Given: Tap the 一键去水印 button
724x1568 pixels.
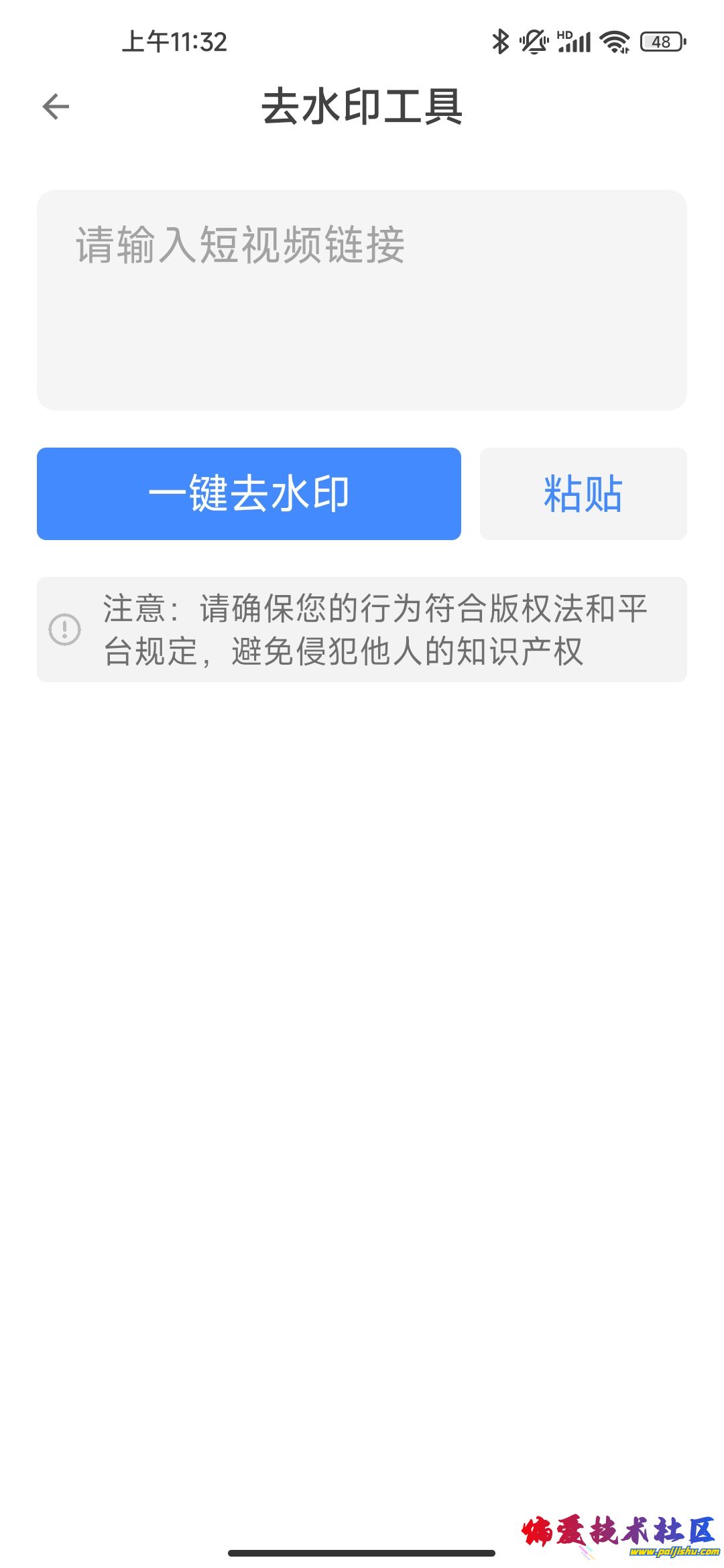Looking at the screenshot, I should click(x=249, y=494).
